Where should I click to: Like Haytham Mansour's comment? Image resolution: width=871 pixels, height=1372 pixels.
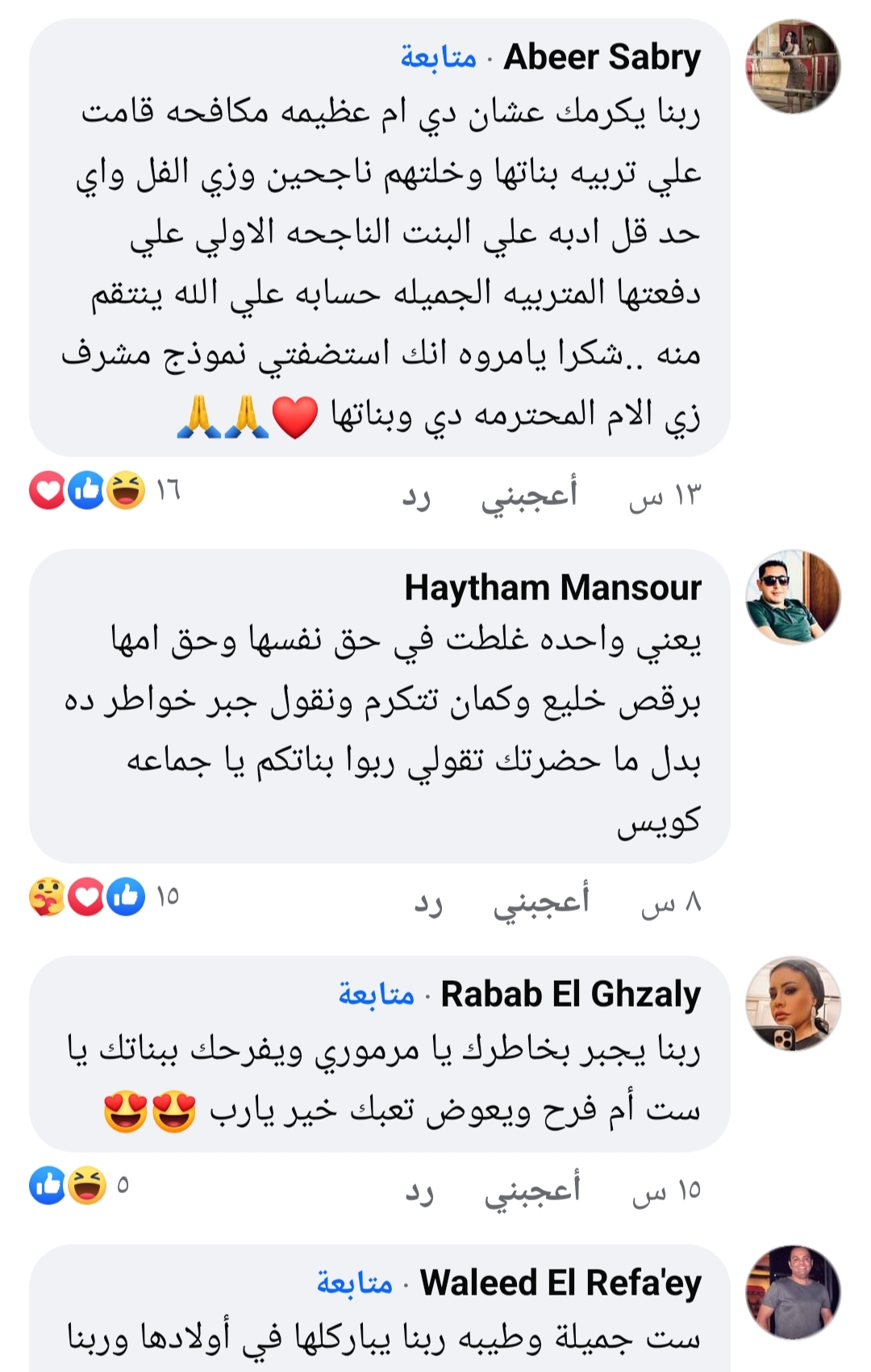click(541, 901)
